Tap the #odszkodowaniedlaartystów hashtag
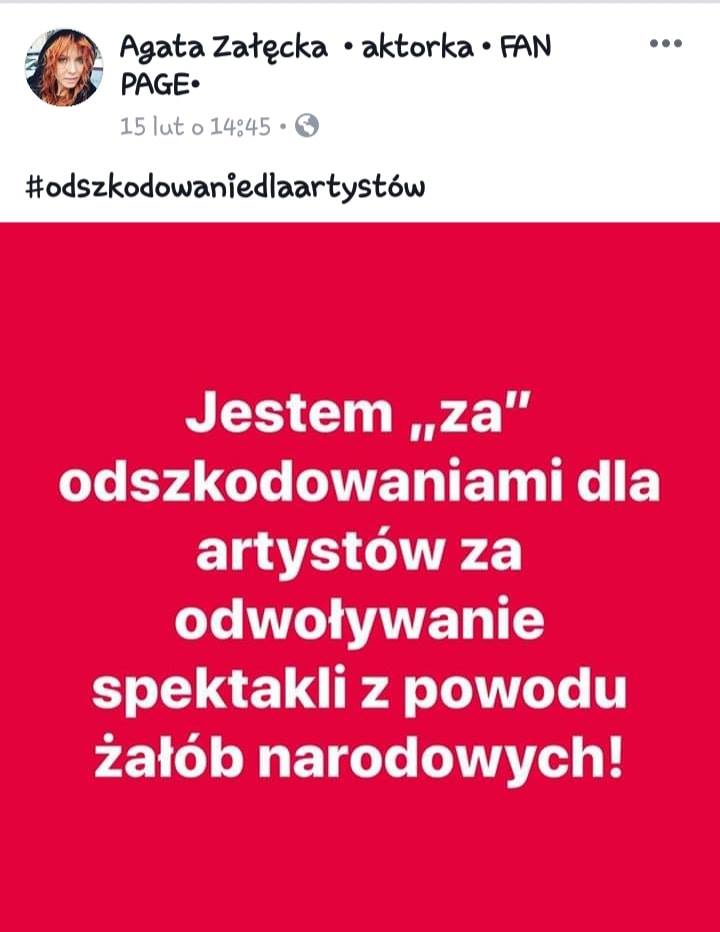The height and width of the screenshot is (932, 720). 225,187
